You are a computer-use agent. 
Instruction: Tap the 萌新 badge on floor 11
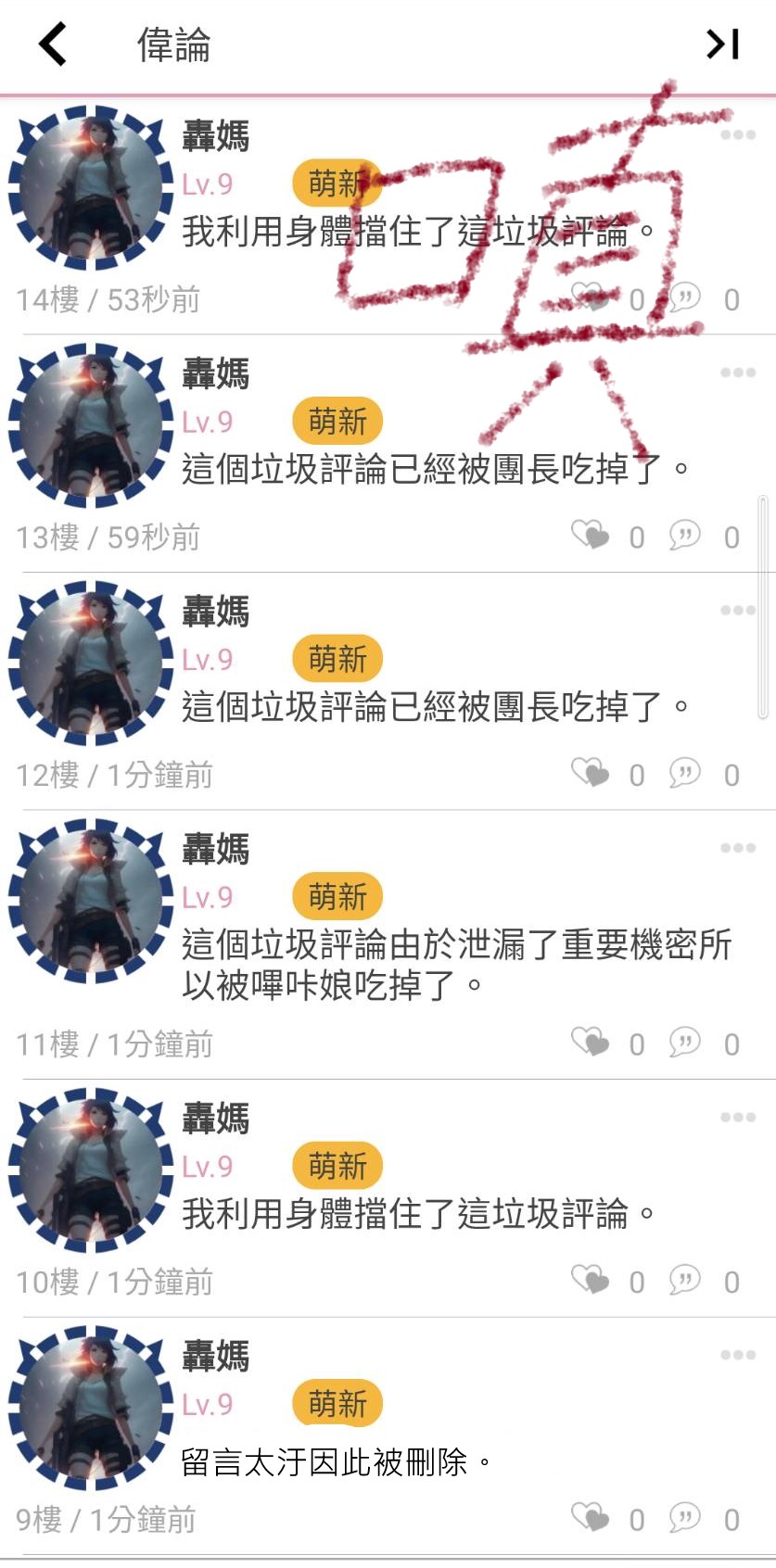pos(337,895)
